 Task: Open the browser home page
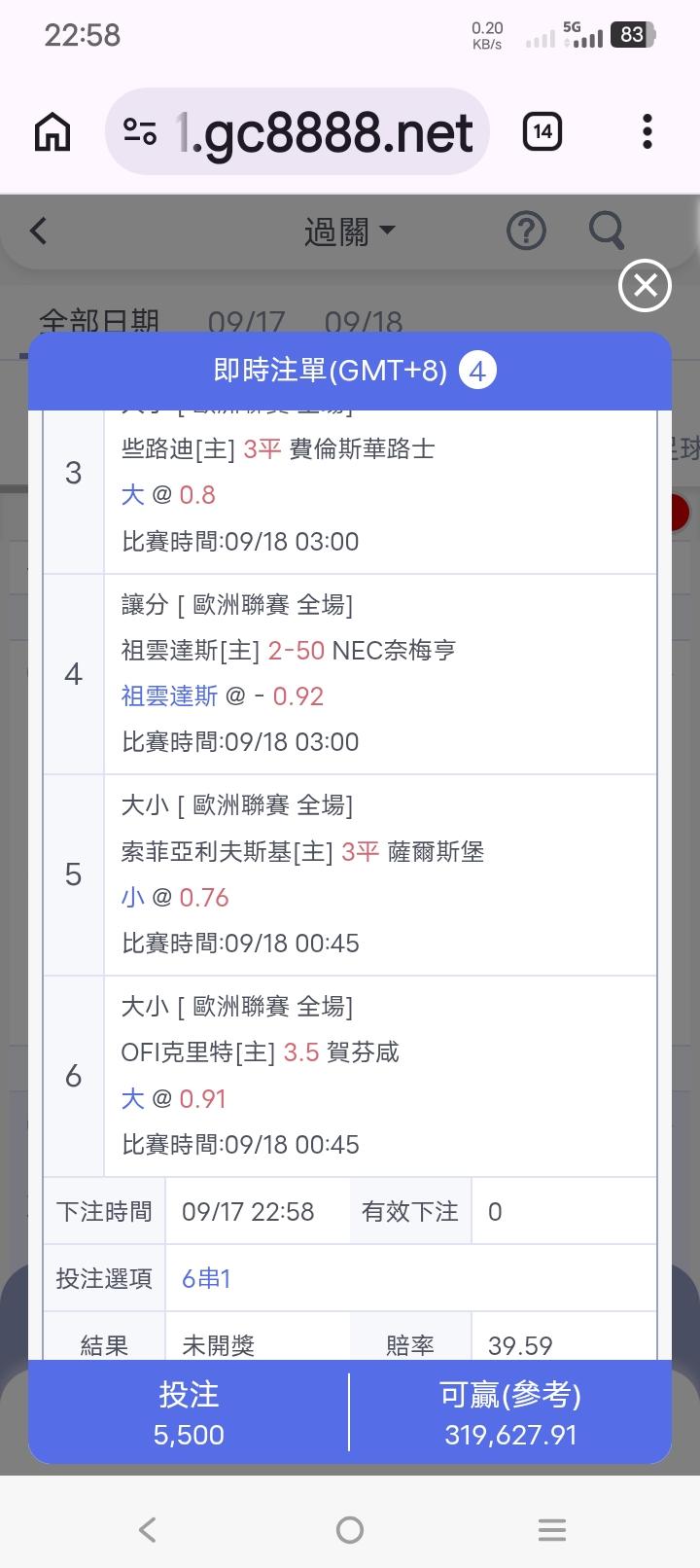pyautogui.click(x=52, y=132)
